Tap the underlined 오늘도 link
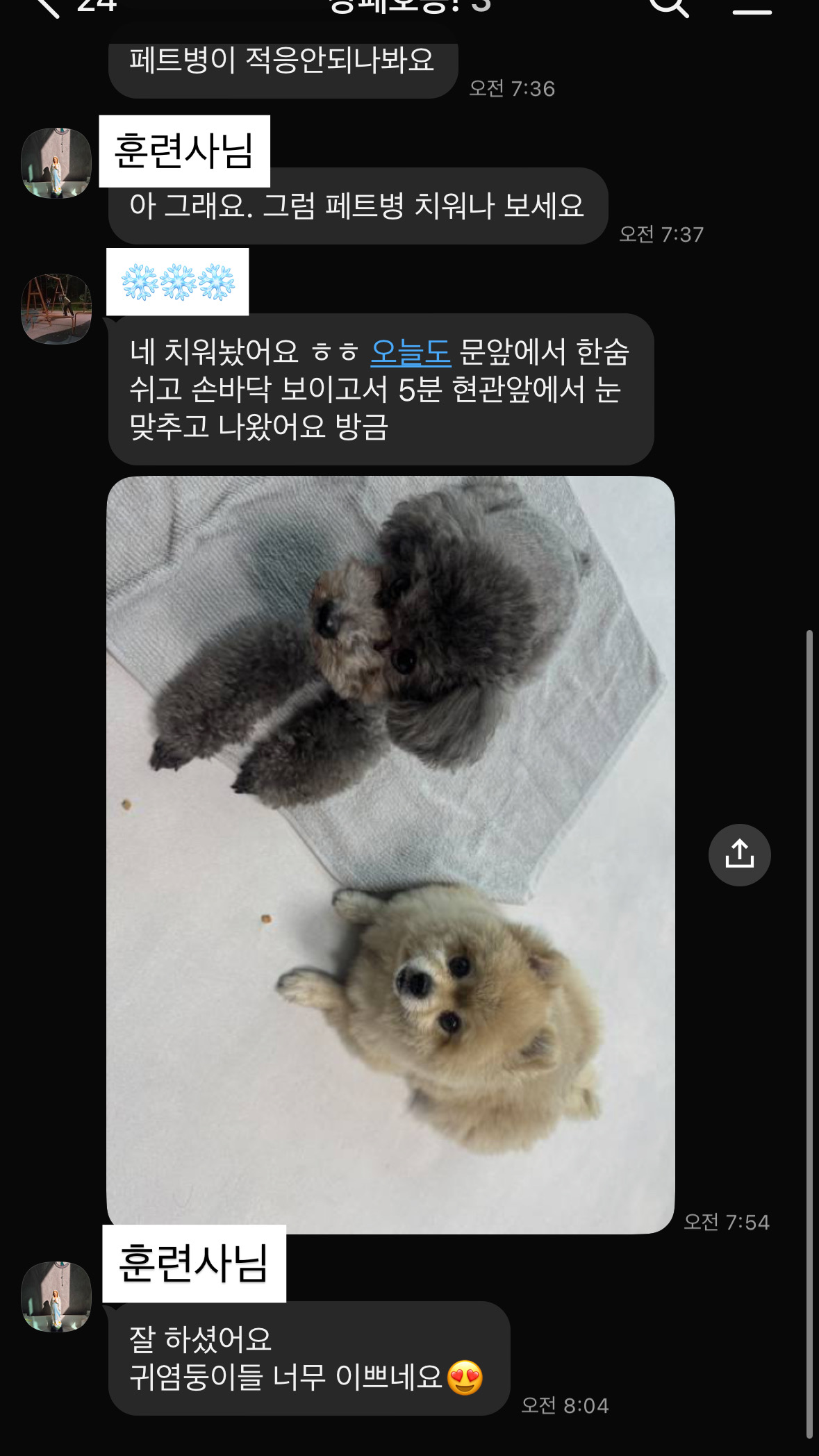The image size is (819, 1456). (411, 352)
